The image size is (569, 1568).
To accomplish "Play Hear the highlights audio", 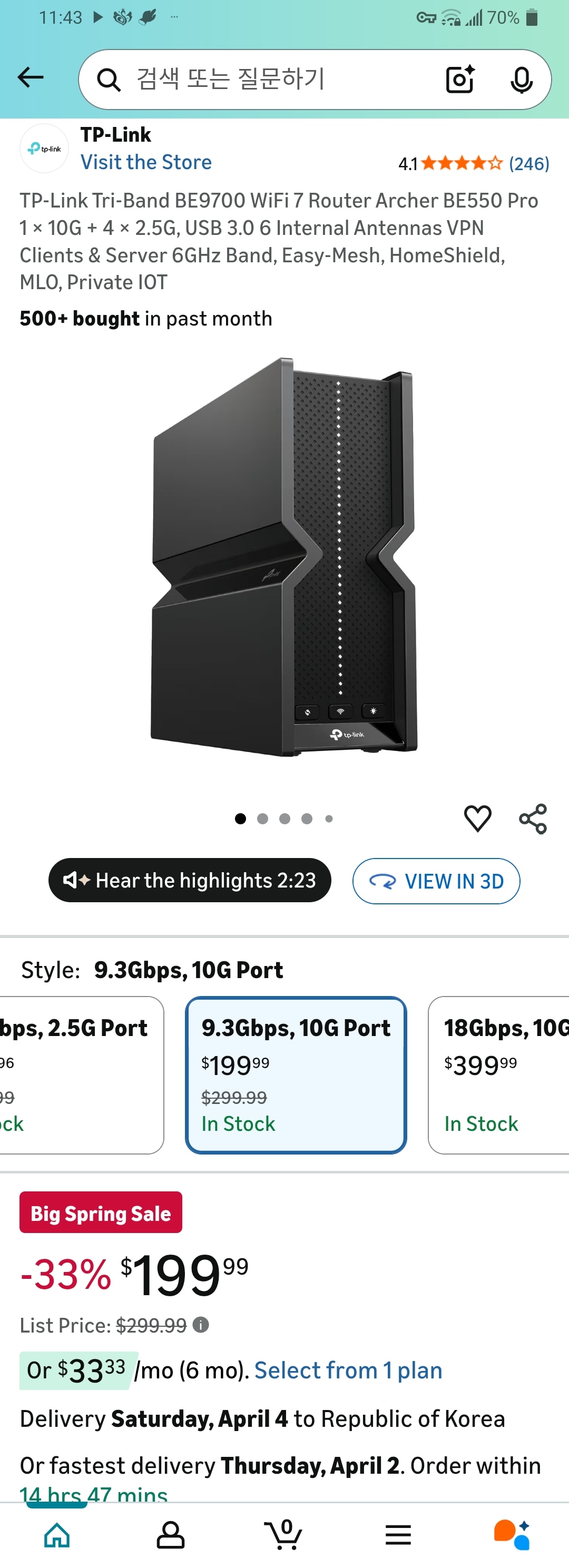I will 190,880.
